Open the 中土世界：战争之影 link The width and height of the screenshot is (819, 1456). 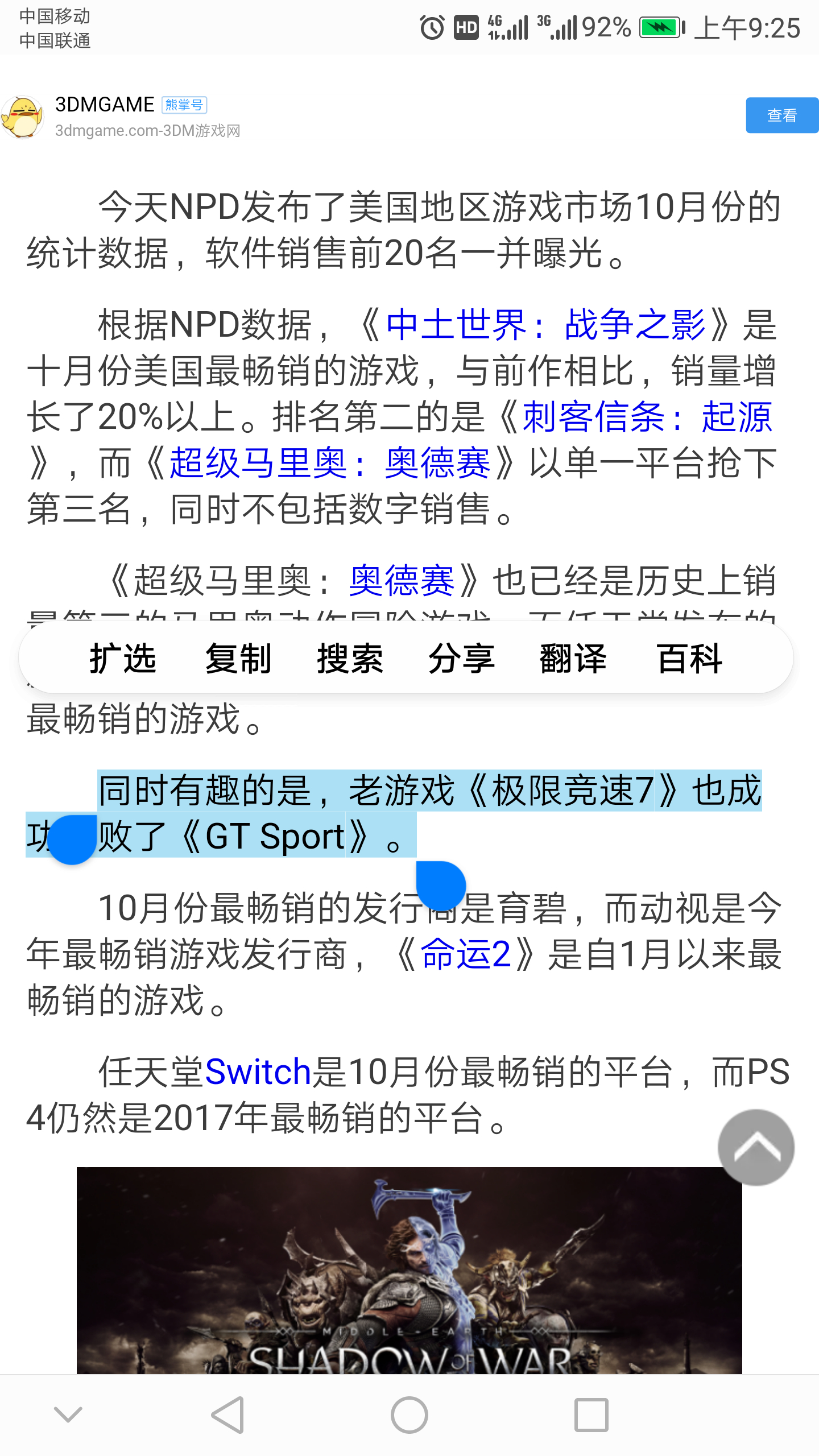pyautogui.click(x=545, y=325)
